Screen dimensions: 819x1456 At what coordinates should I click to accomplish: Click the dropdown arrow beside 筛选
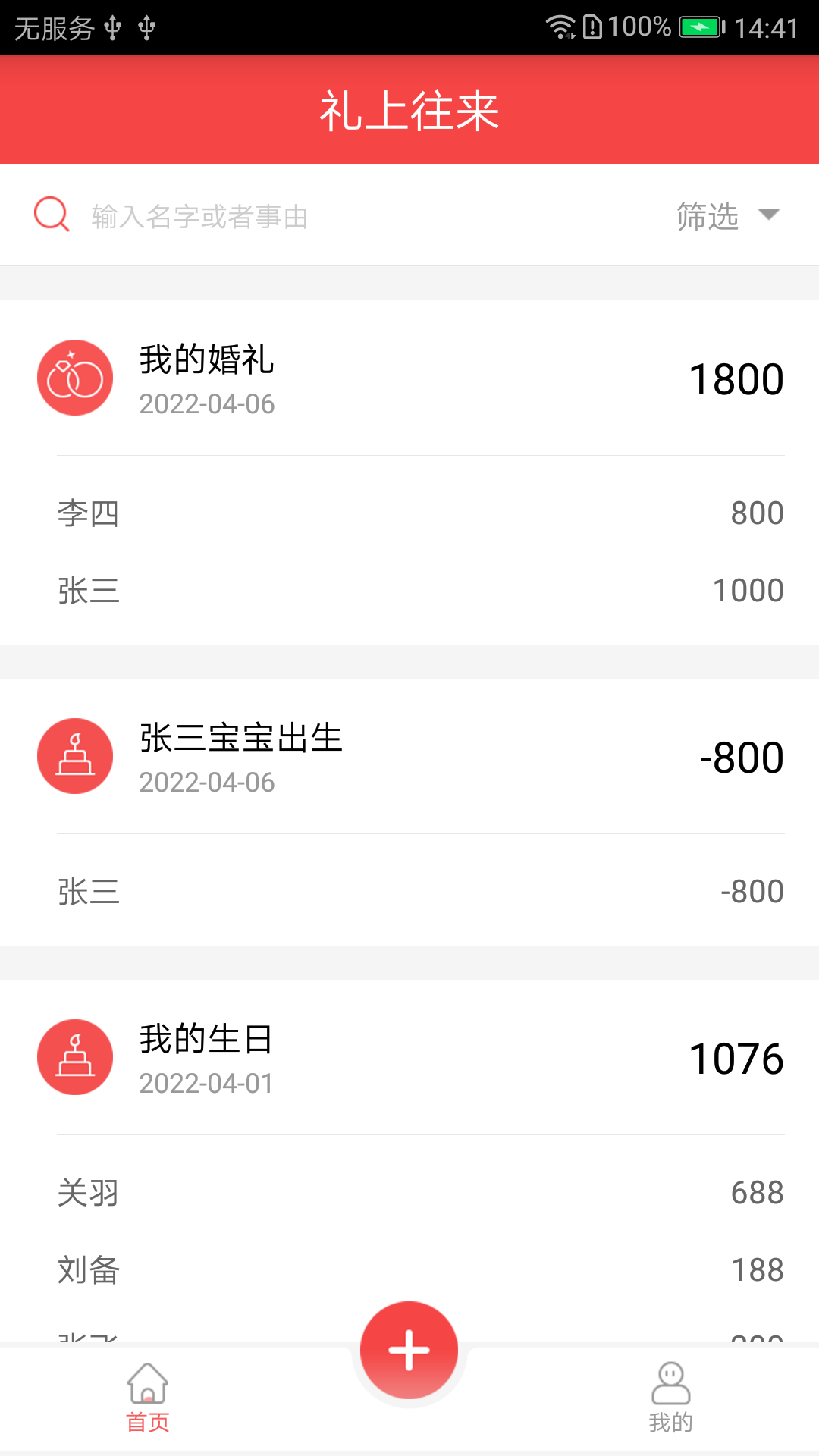point(769,215)
